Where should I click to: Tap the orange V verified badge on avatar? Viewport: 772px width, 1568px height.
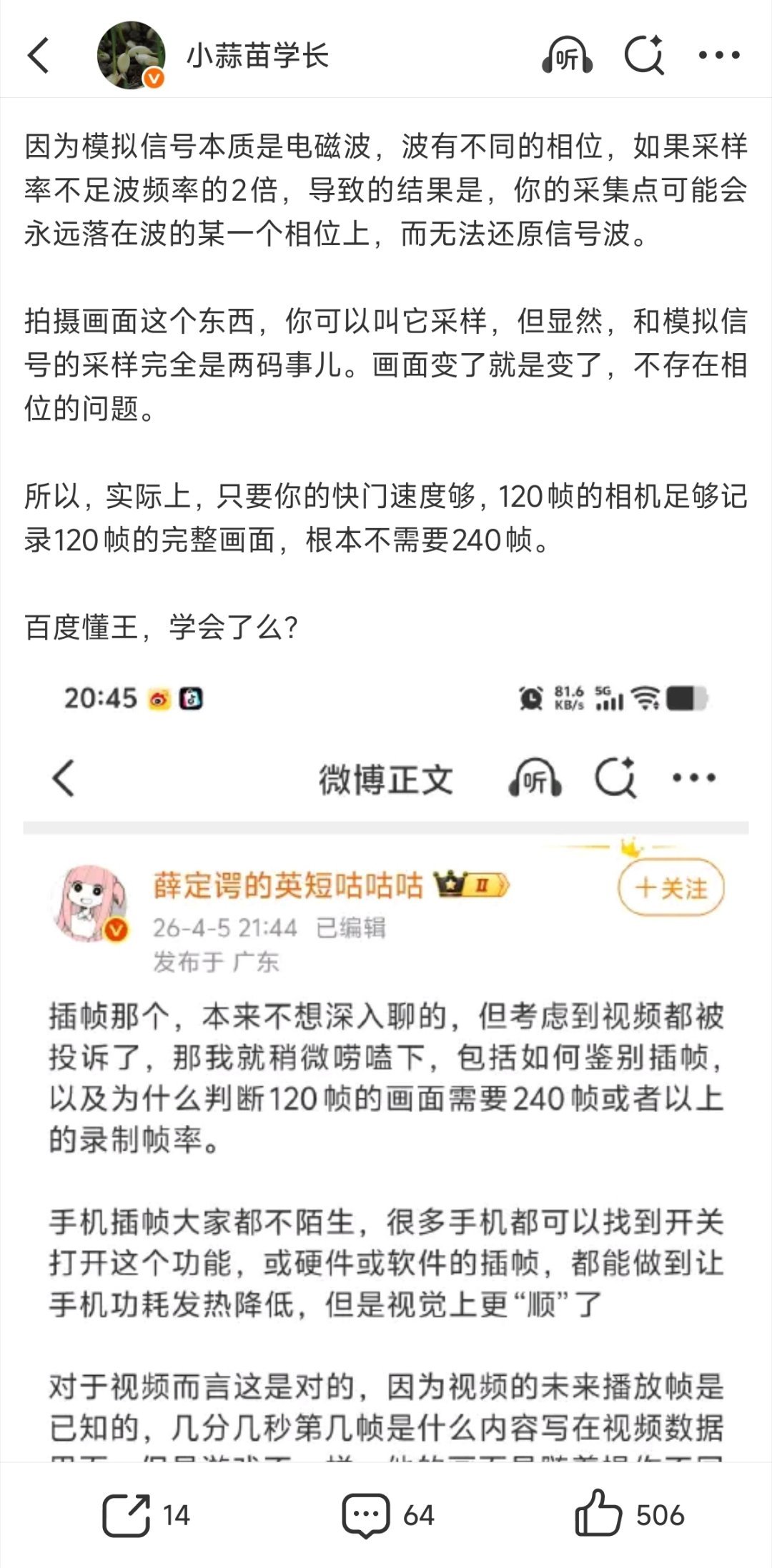152,76
